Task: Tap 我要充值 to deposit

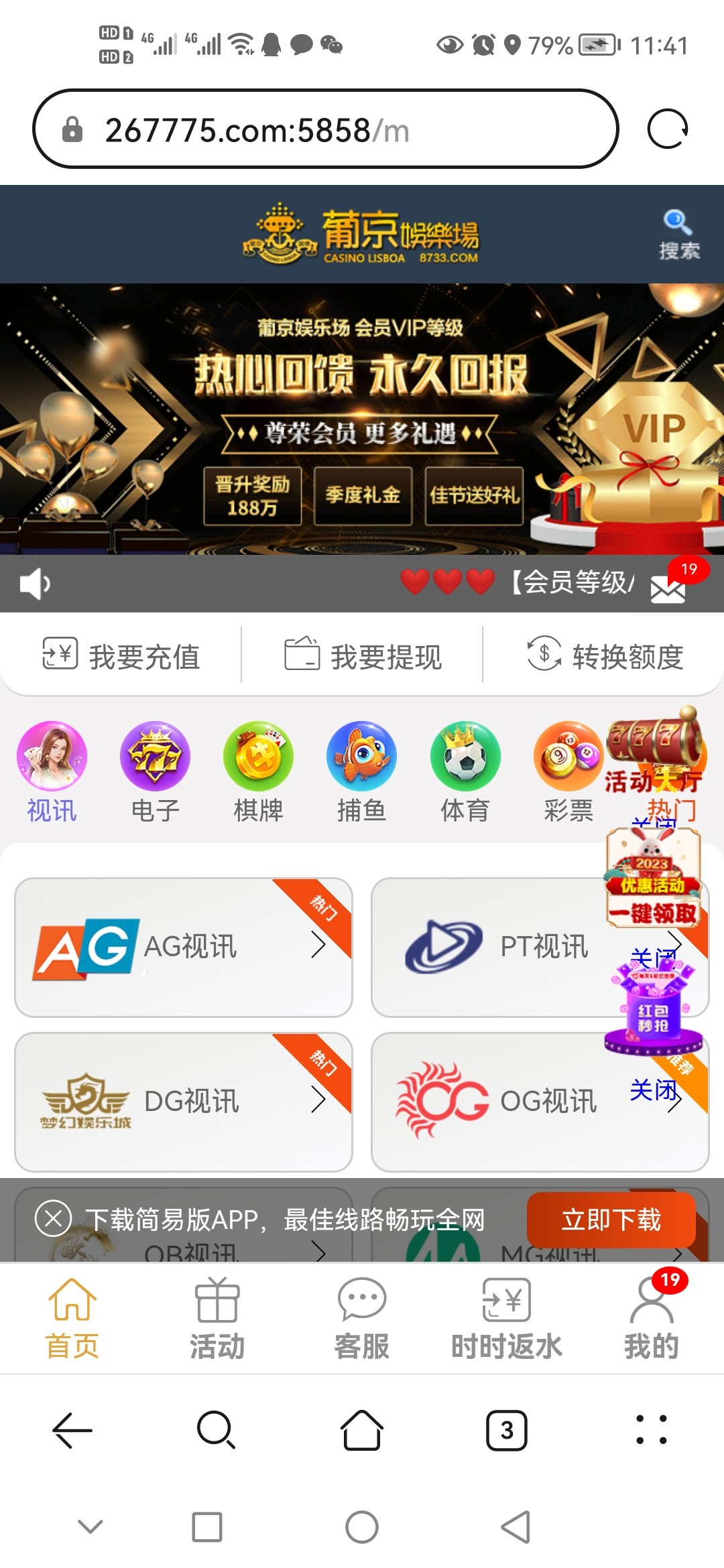Action: pos(121,656)
